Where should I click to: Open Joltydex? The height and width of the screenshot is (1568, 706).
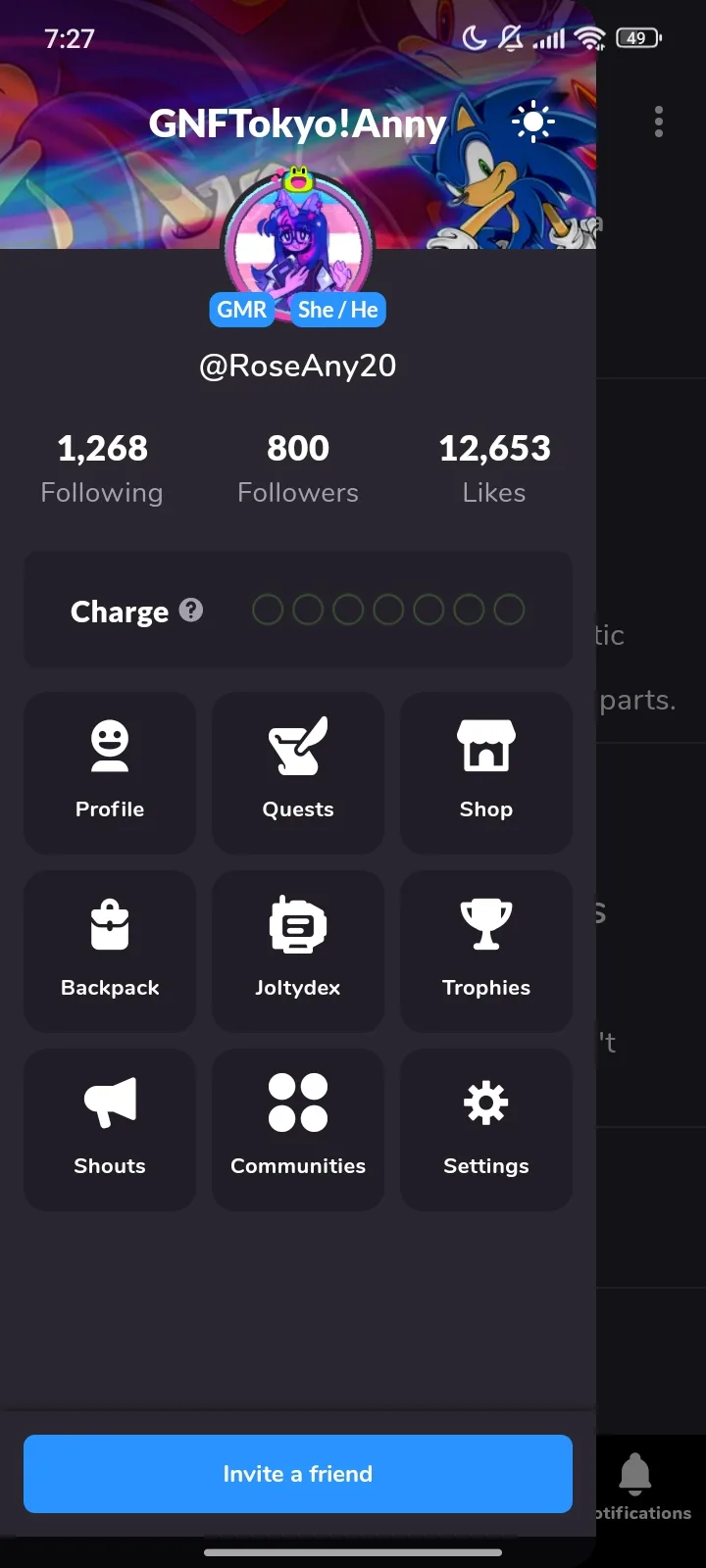pyautogui.click(x=298, y=951)
